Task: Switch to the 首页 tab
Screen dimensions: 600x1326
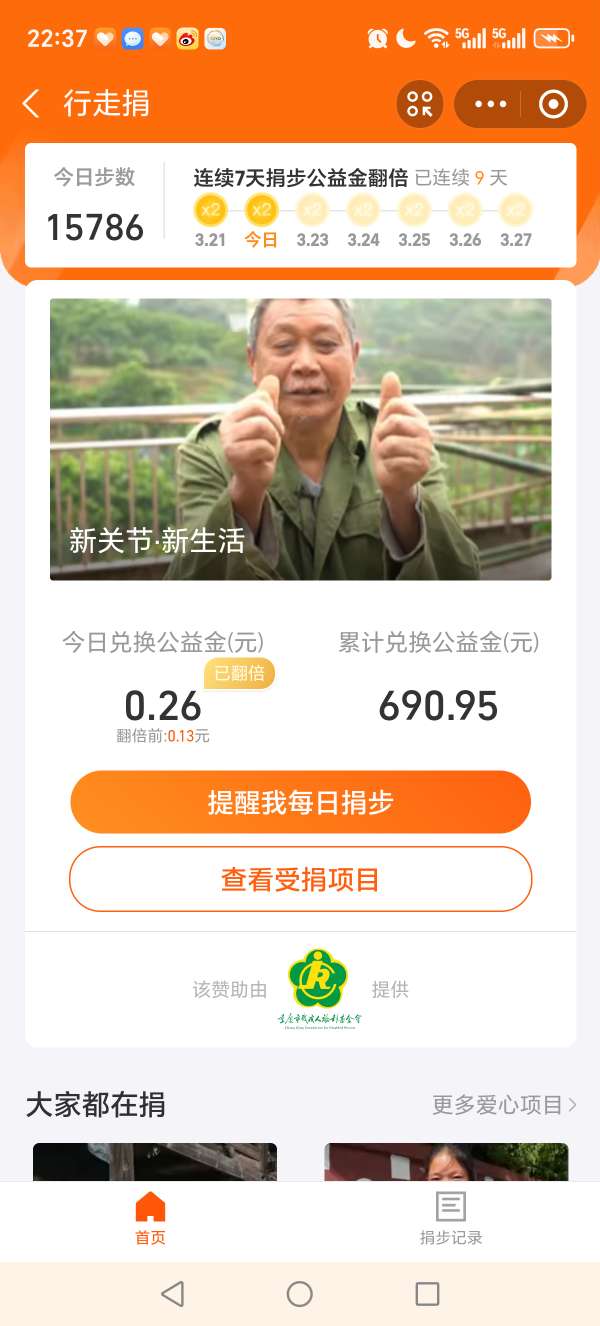Action: (x=150, y=1218)
